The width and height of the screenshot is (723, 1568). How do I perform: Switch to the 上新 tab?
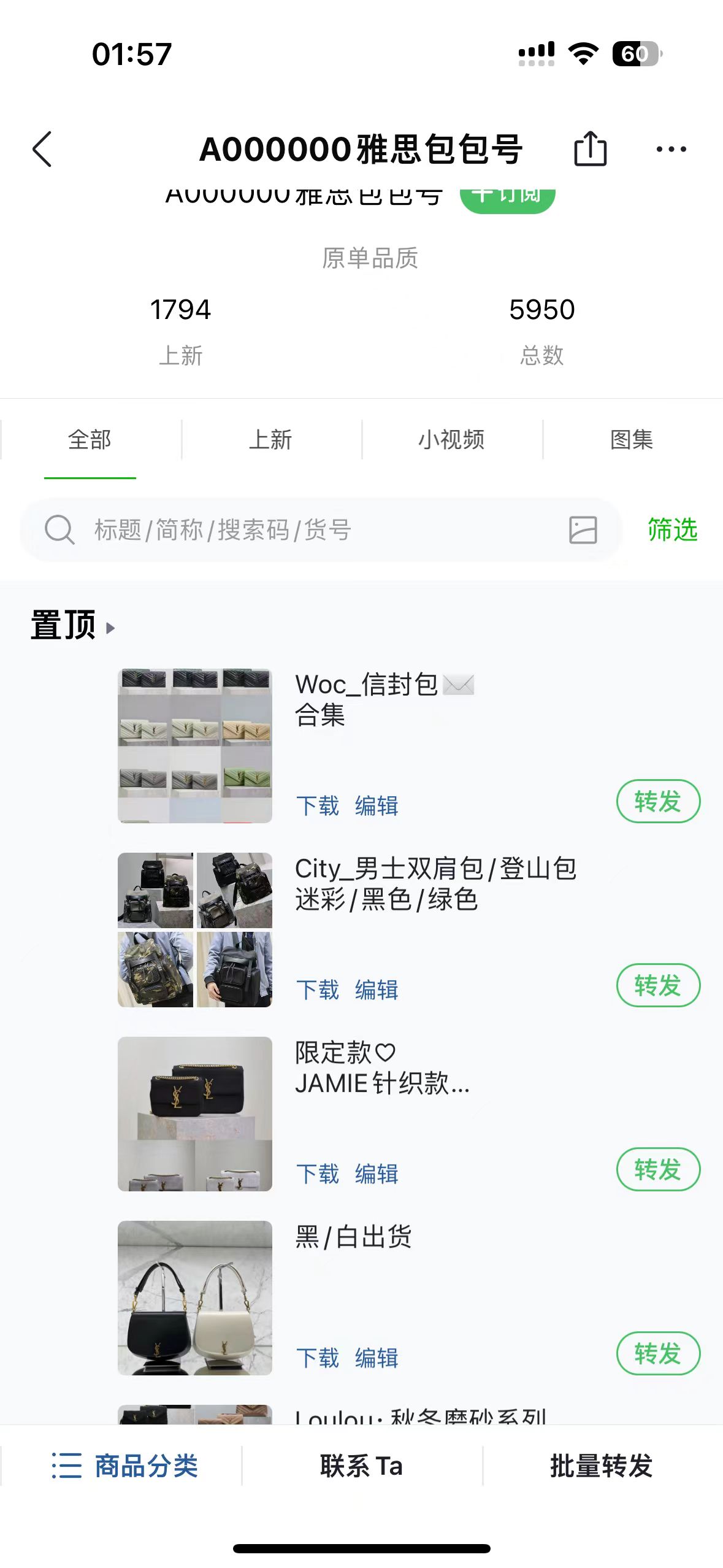270,440
